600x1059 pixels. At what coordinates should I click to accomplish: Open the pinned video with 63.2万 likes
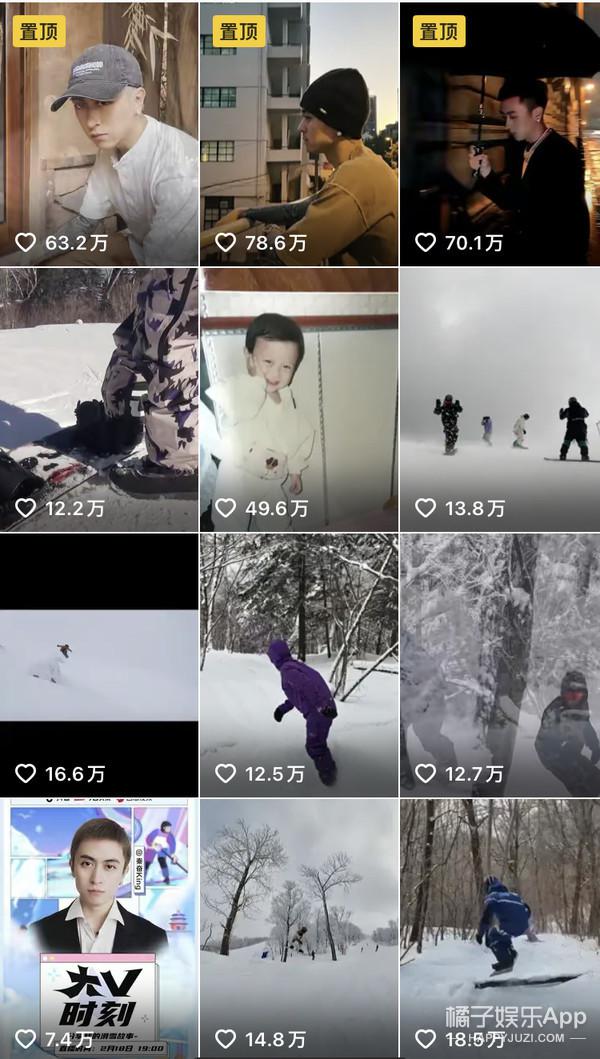[99, 133]
